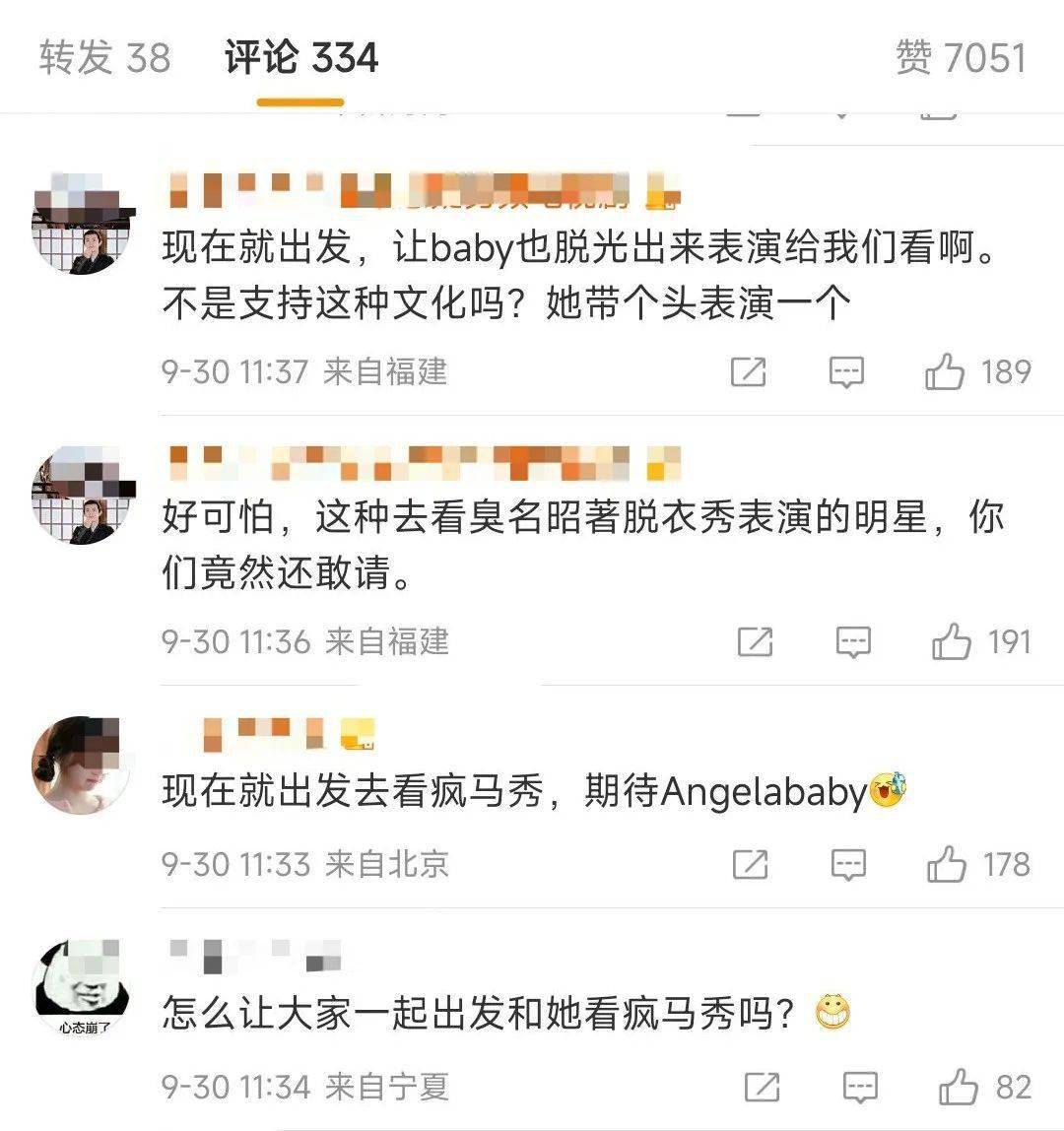
Task: Share the 9-30 11:37 comment from 福建
Action: tap(749, 372)
